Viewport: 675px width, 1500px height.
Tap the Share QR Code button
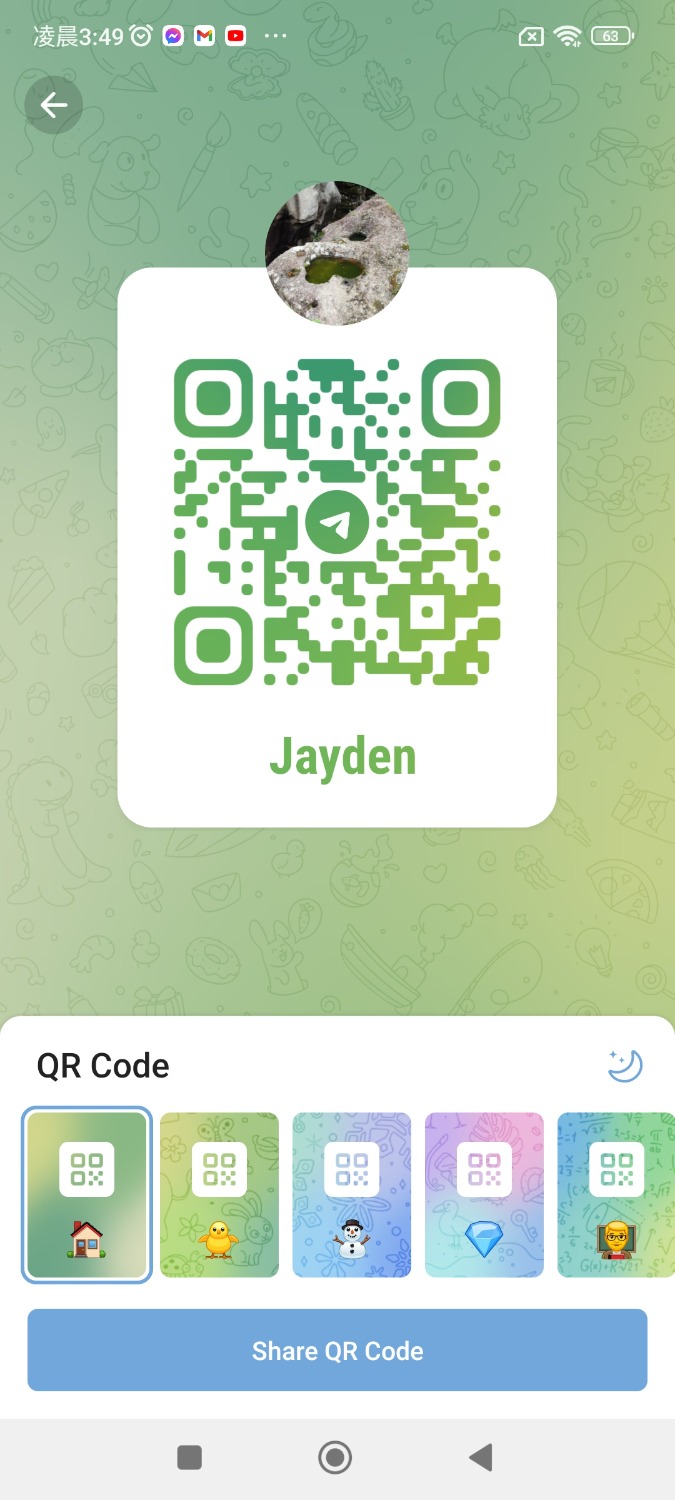pos(337,1351)
